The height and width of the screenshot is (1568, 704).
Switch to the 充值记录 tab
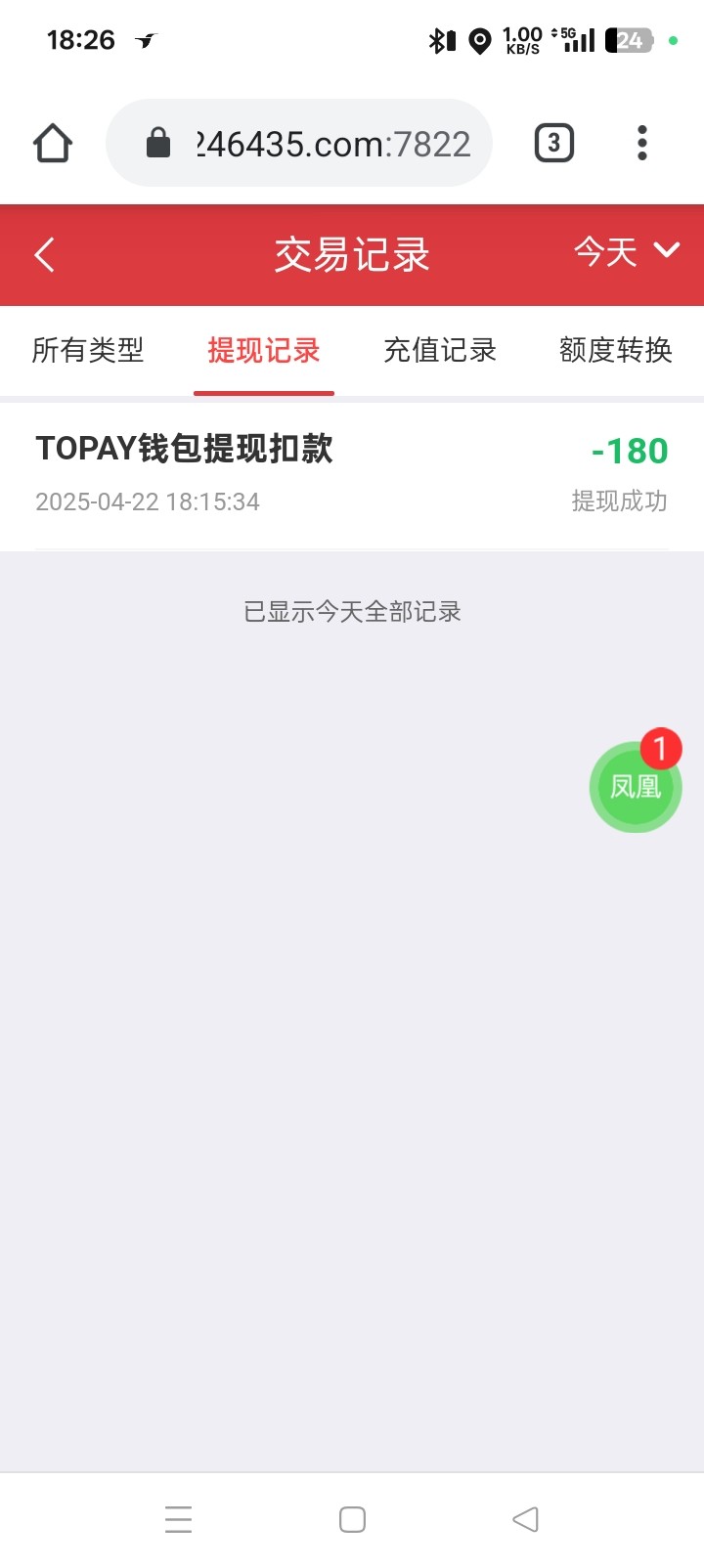point(440,350)
